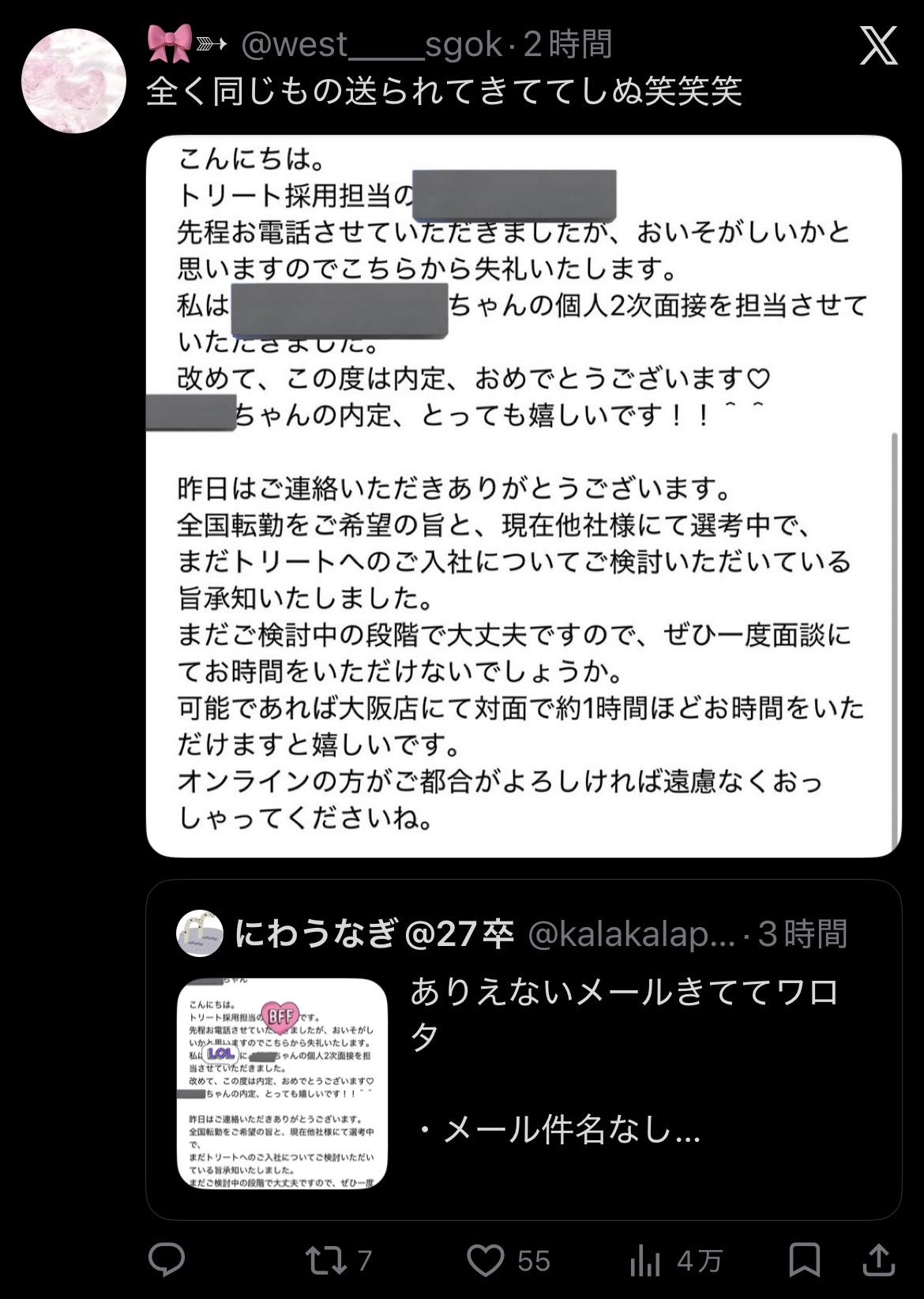Repost this post with 7 reposts
924x1299 pixels.
[x=339, y=1260]
